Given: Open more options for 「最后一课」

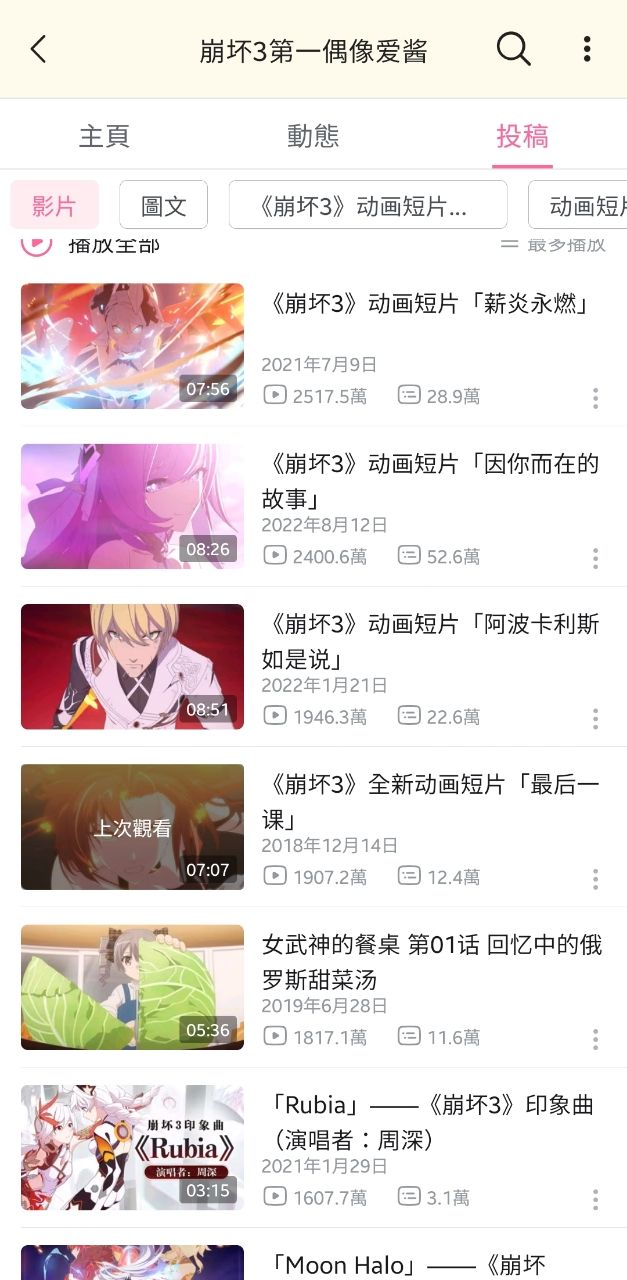Looking at the screenshot, I should click(595, 878).
